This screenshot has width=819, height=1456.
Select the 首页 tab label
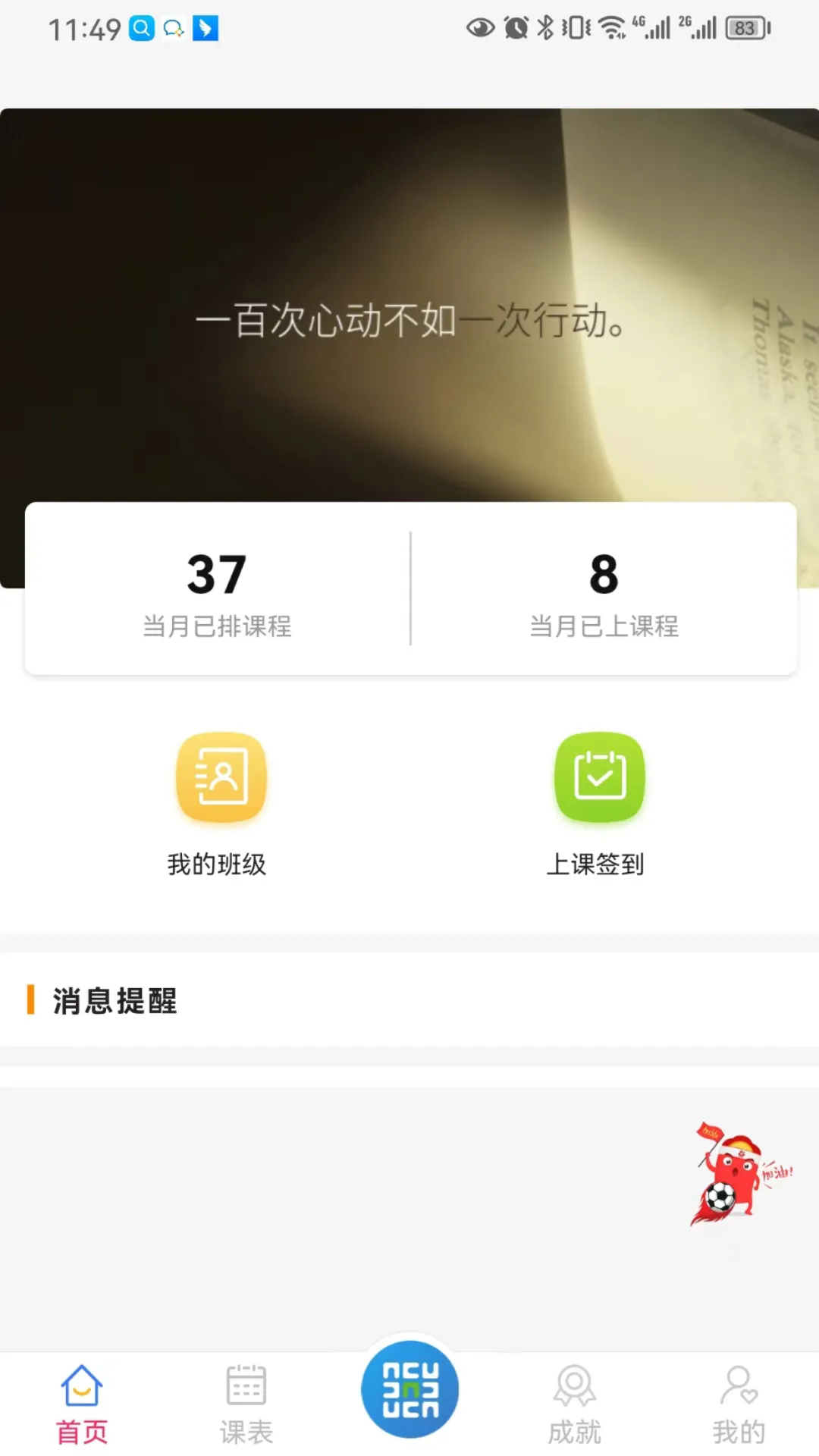[x=81, y=1432]
